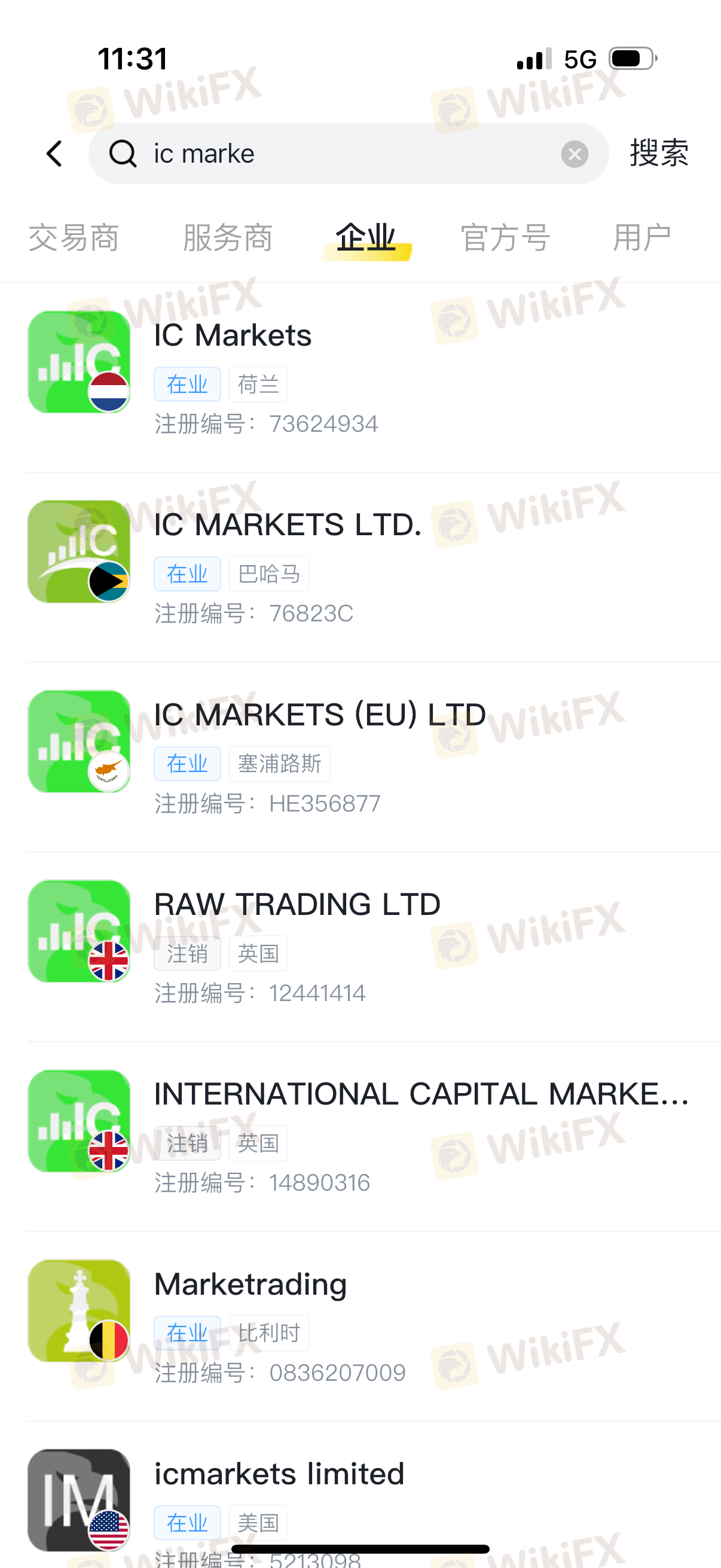
Task: Switch to the 用户 tab
Action: point(641,238)
